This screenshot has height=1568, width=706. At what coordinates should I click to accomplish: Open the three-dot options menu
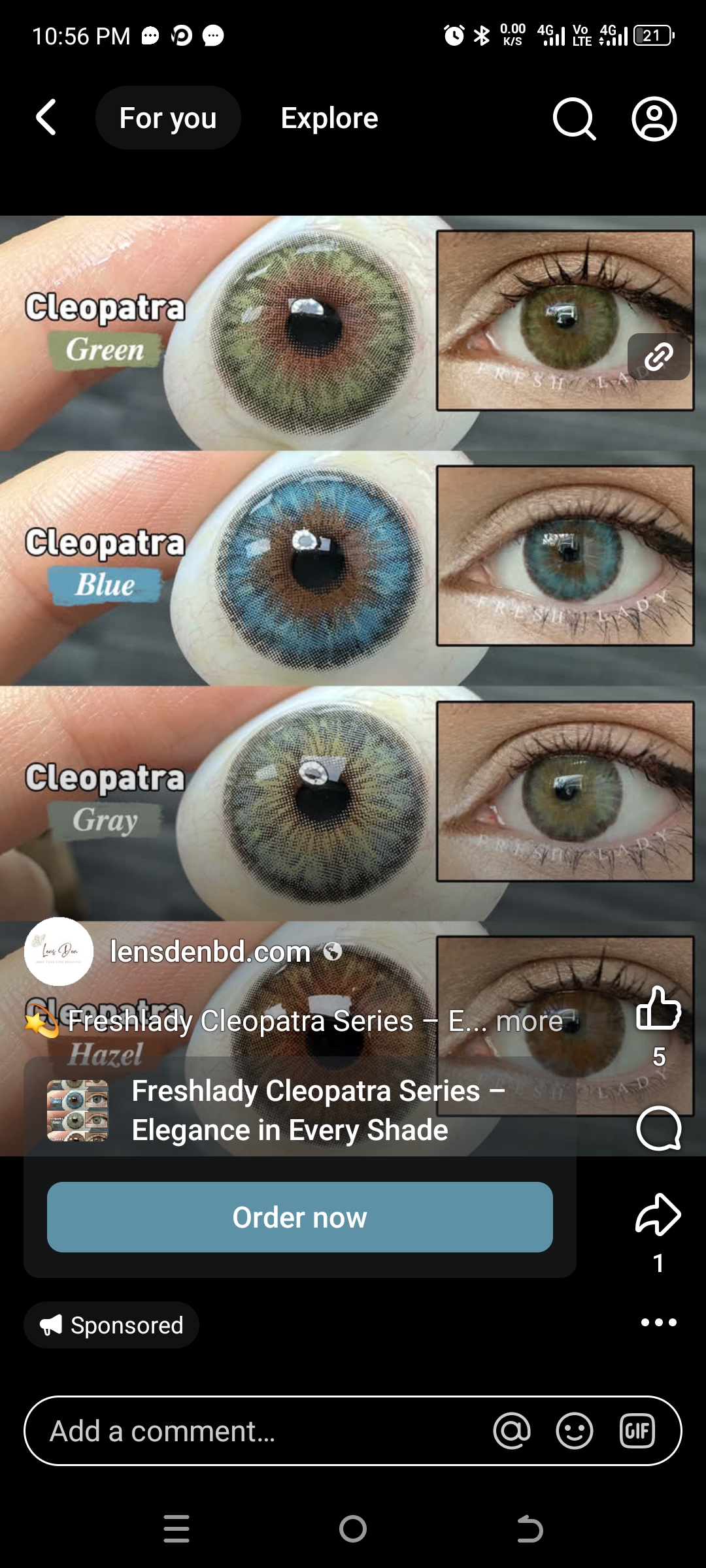click(x=658, y=1322)
